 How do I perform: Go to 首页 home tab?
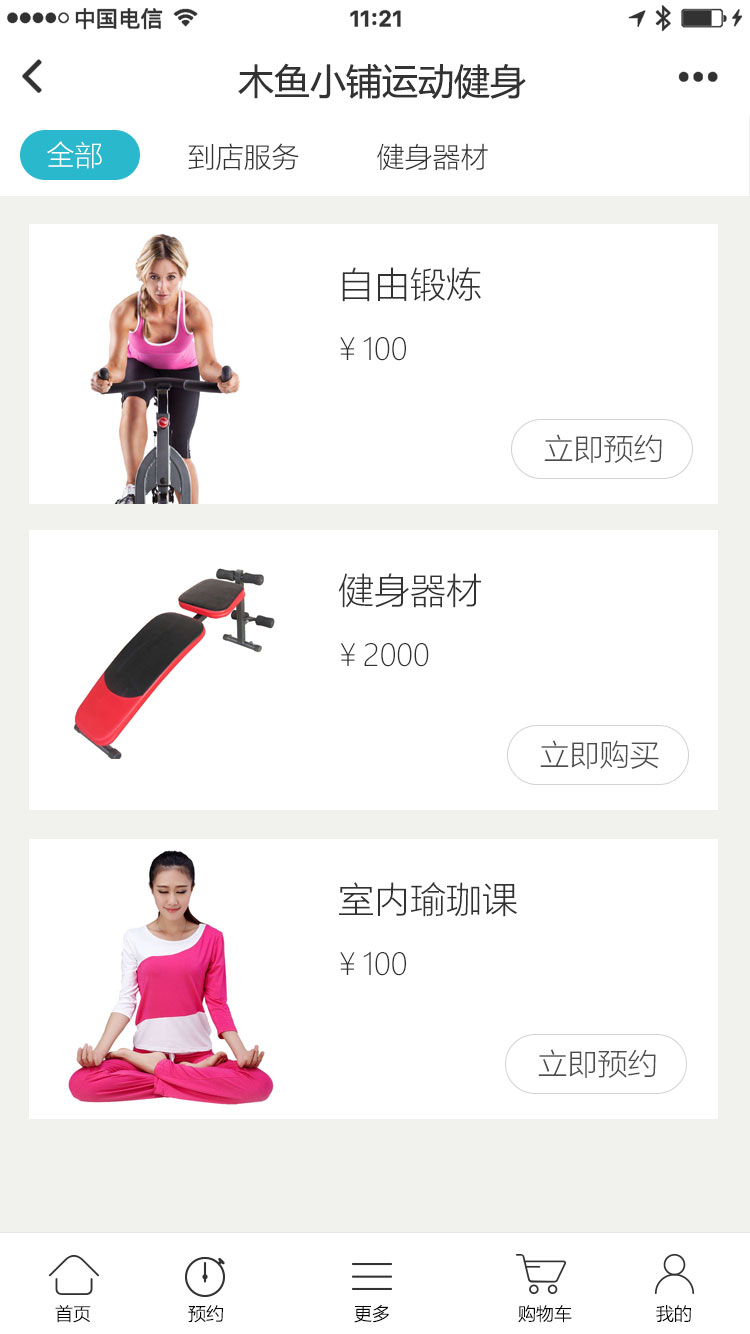73,1288
